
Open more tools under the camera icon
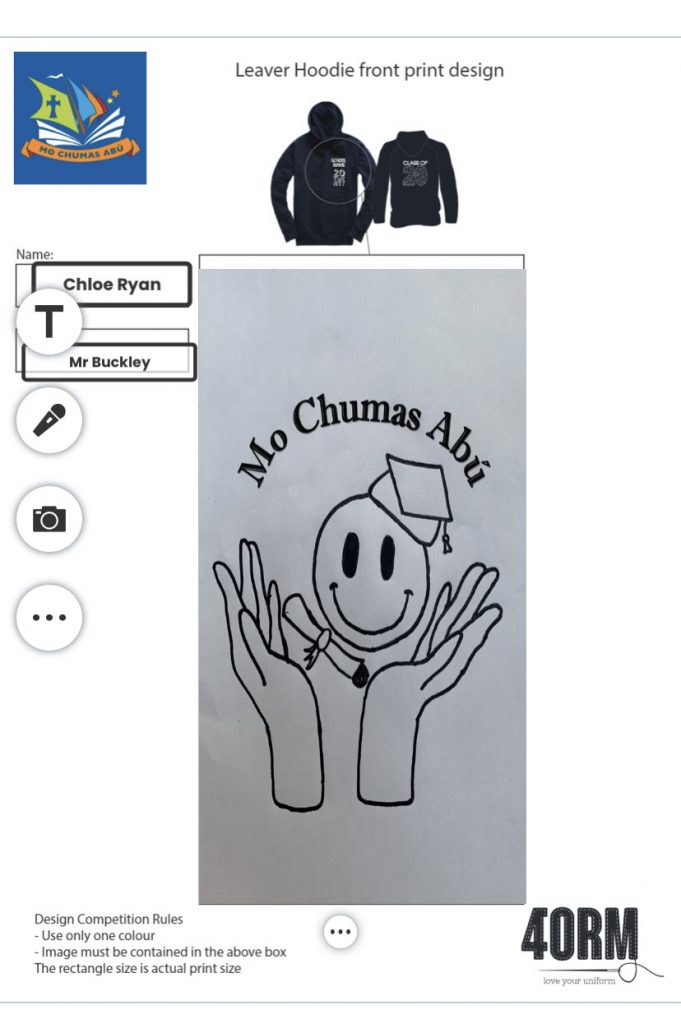coord(49,617)
